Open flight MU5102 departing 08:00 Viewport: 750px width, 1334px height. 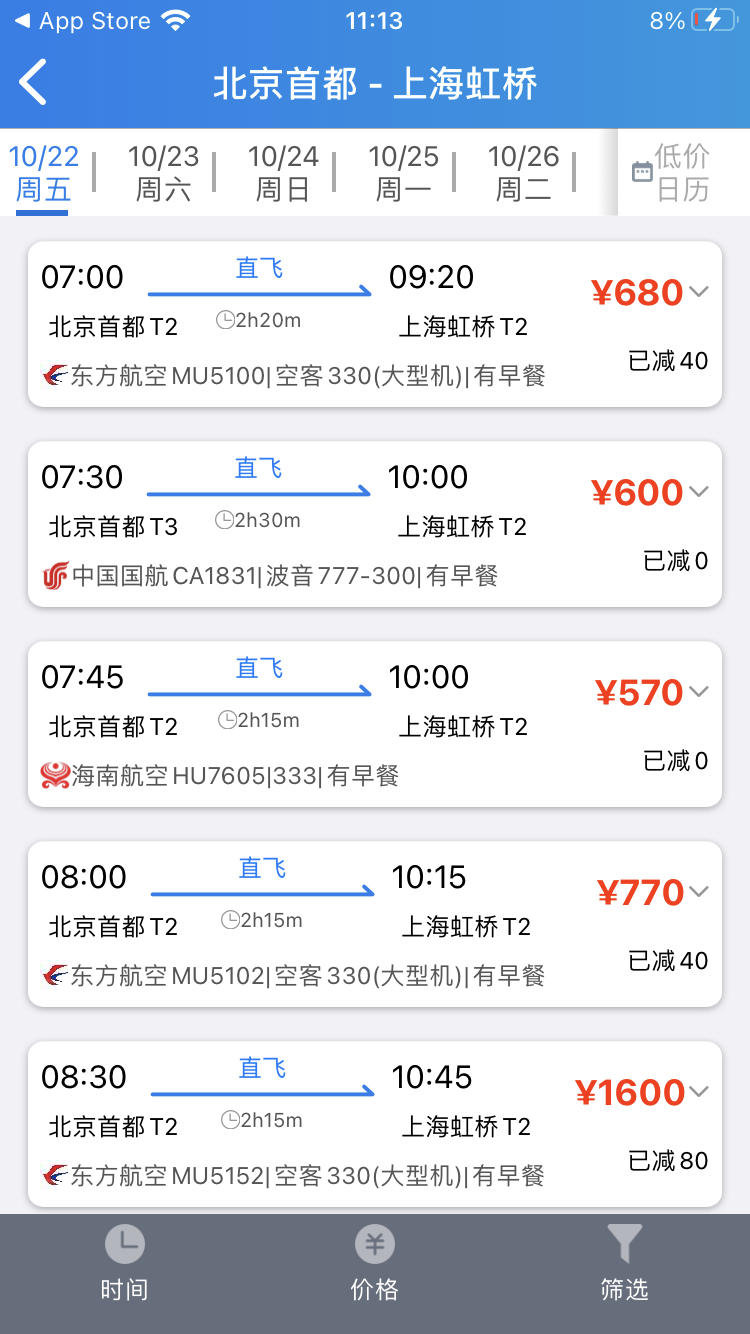click(x=375, y=924)
